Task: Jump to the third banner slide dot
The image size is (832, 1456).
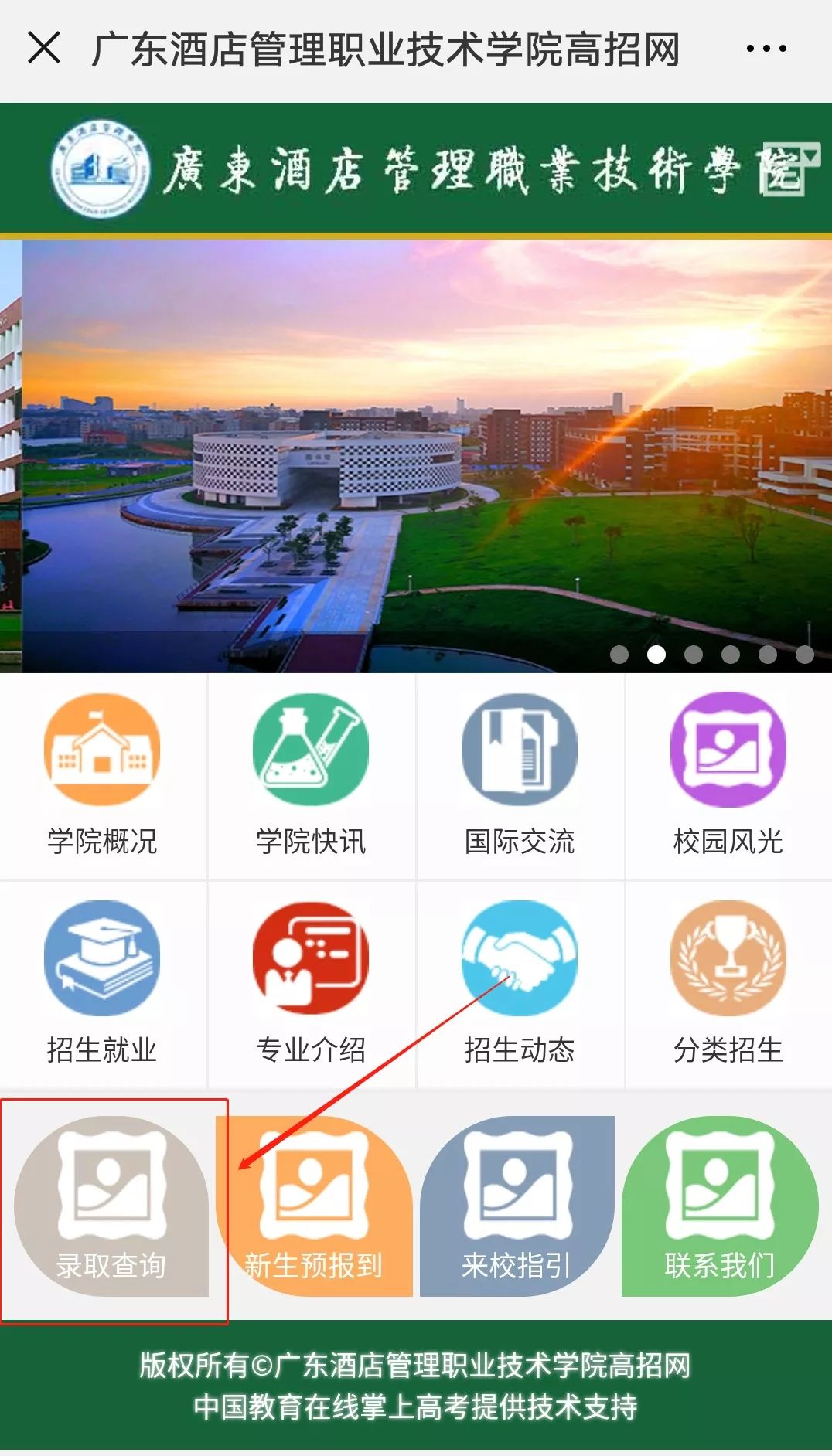Action: [x=694, y=655]
